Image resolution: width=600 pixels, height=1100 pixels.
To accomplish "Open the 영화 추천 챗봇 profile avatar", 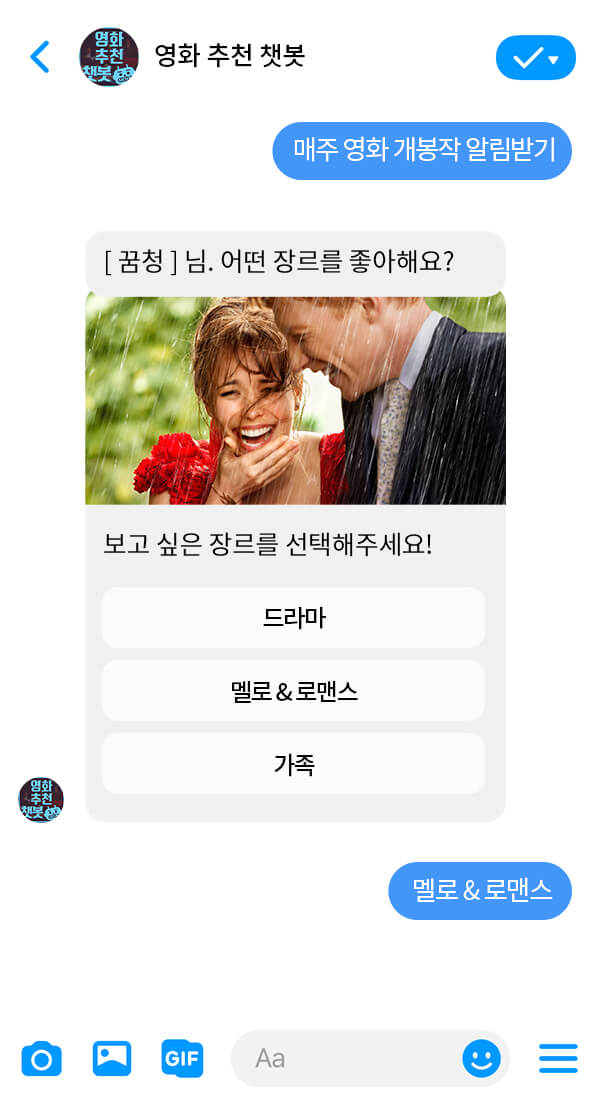I will 108,57.
